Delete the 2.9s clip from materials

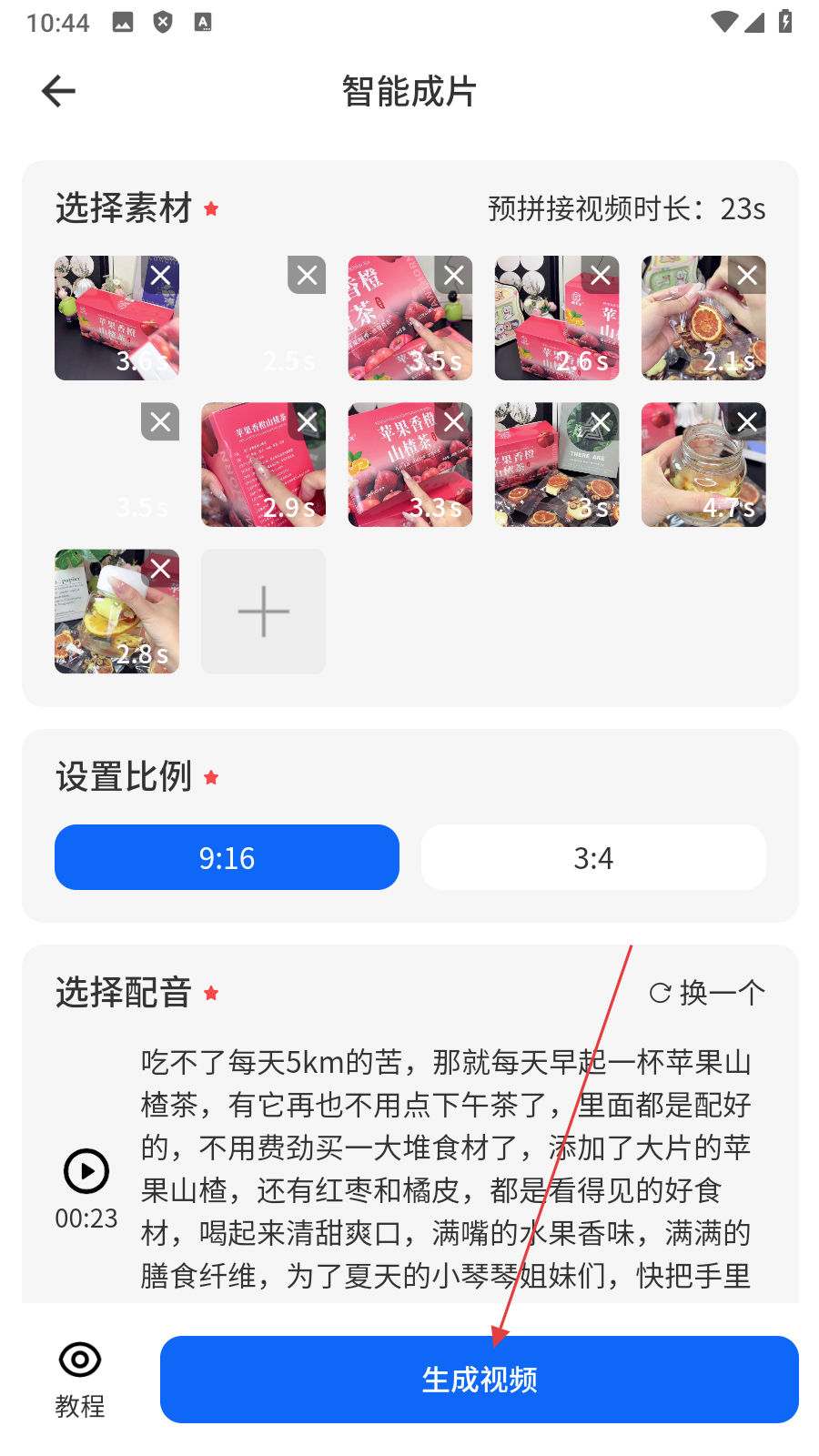point(308,421)
